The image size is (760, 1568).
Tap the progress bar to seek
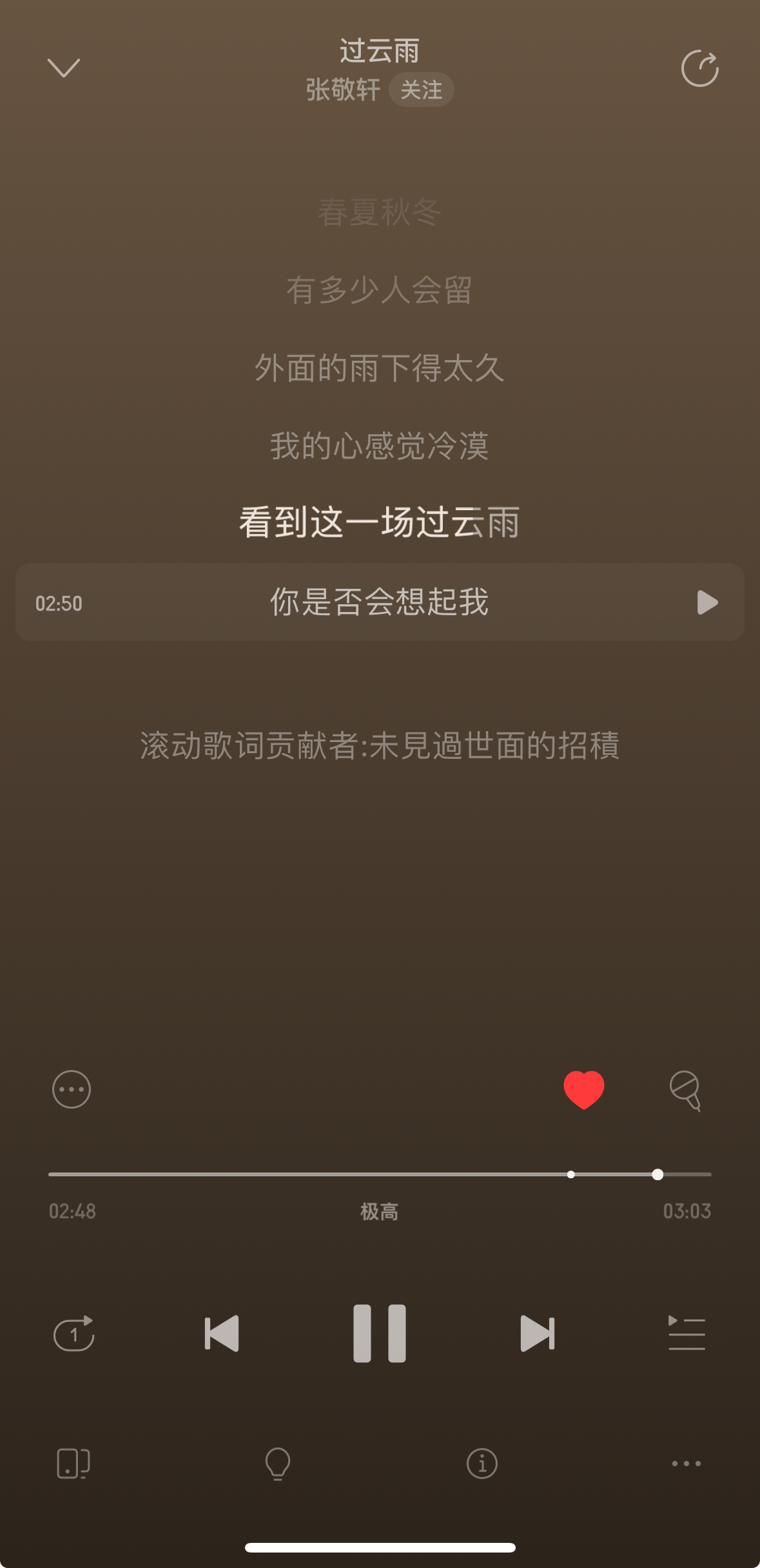[380, 1174]
